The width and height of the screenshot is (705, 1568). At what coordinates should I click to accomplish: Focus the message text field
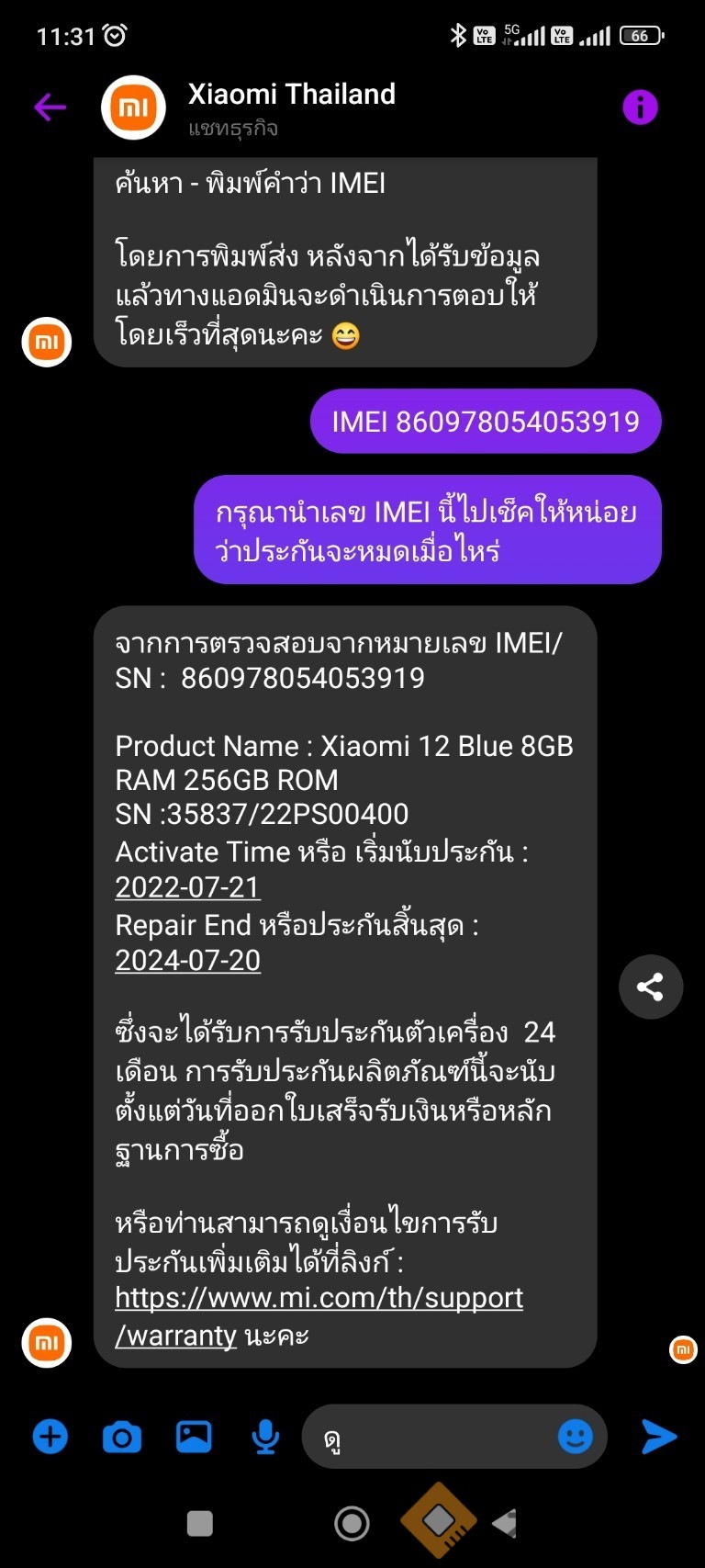click(431, 1437)
